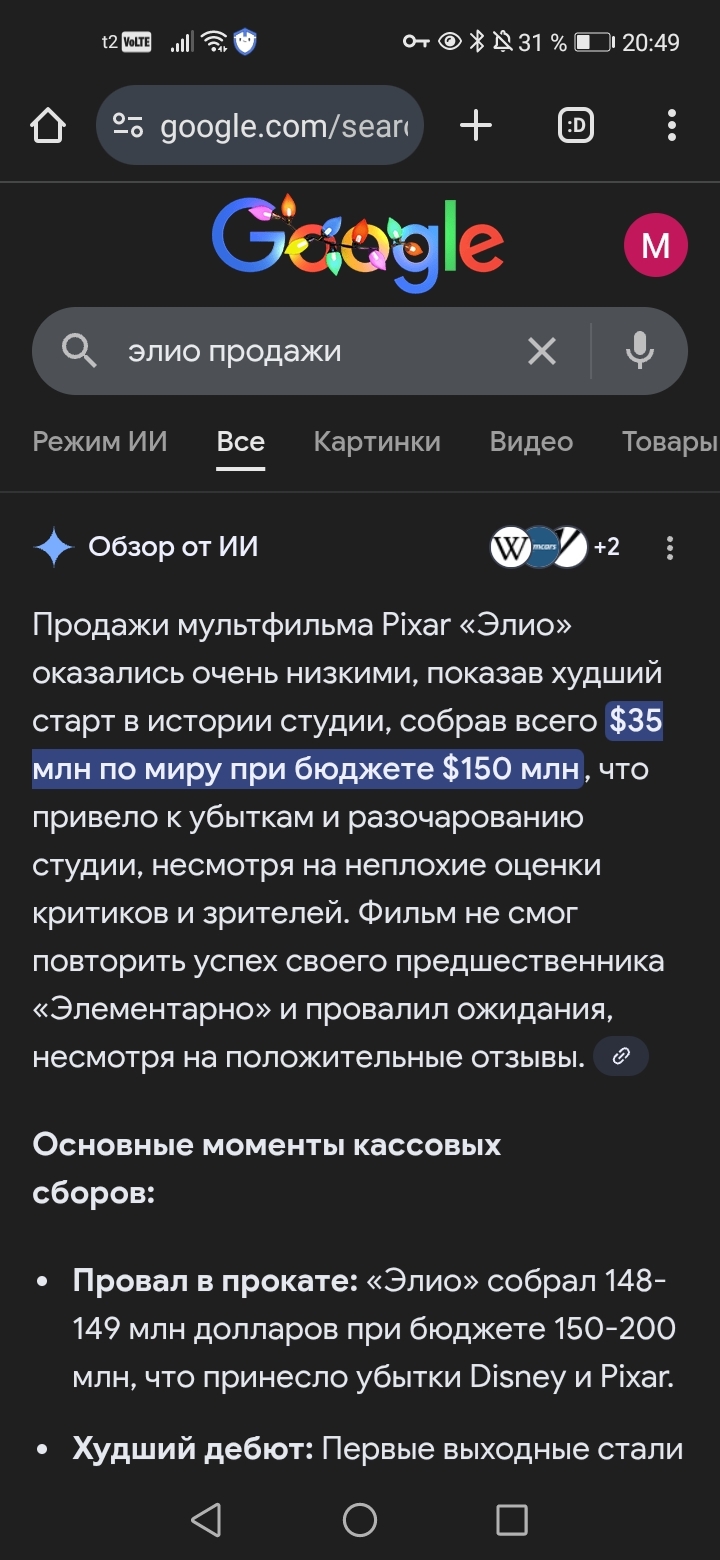Go back with the system back button
Image resolution: width=720 pixels, height=1560 pixels.
point(206,1520)
